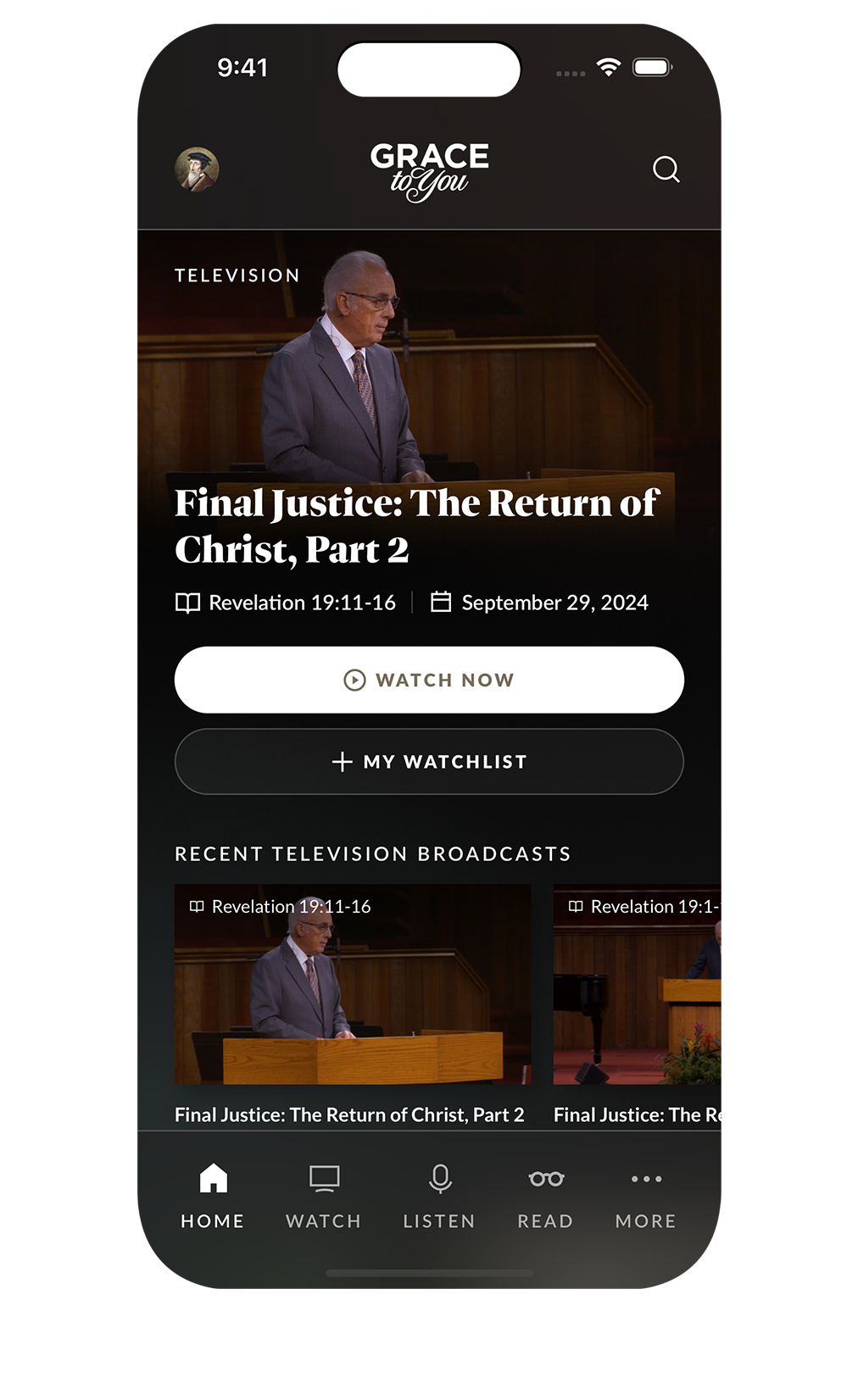Open the search icon
858x1400 pixels.
[666, 169]
